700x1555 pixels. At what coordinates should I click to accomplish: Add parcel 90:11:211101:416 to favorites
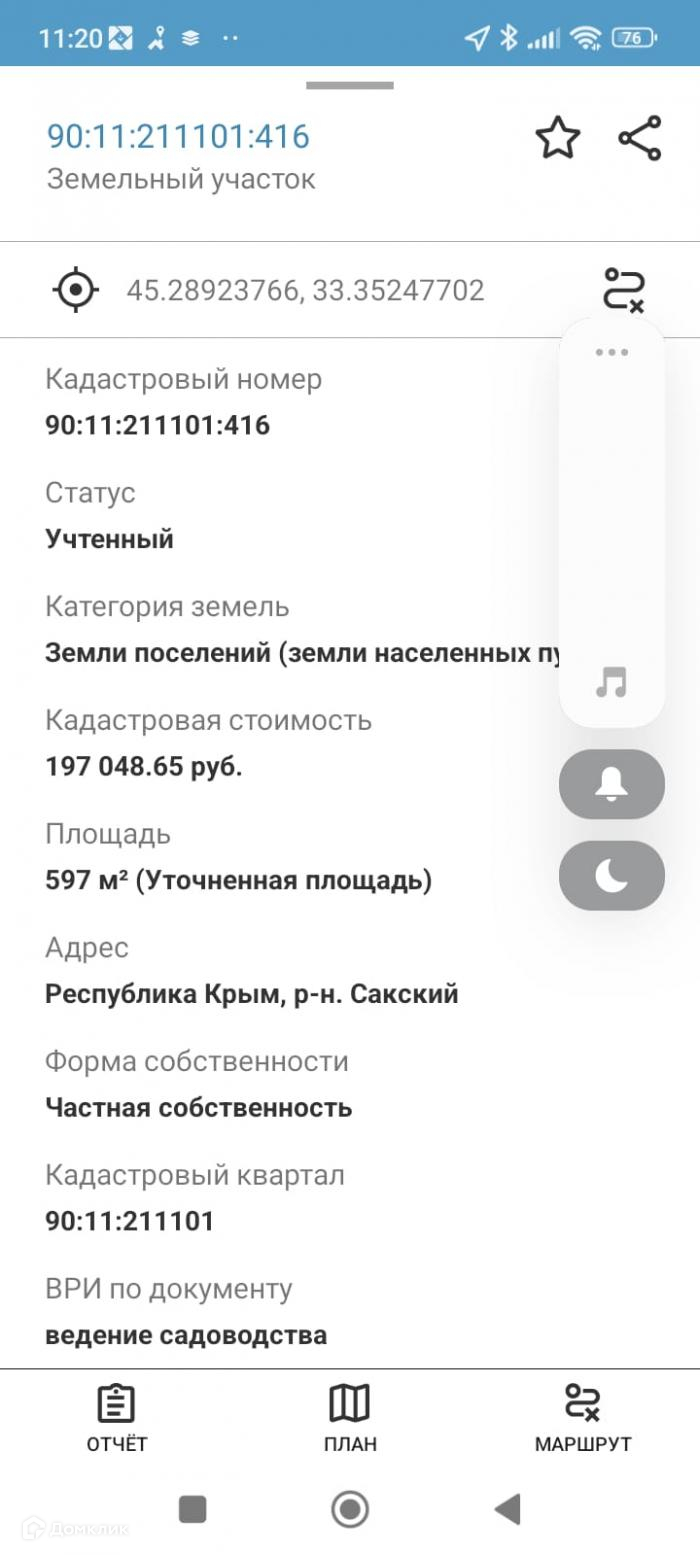557,138
